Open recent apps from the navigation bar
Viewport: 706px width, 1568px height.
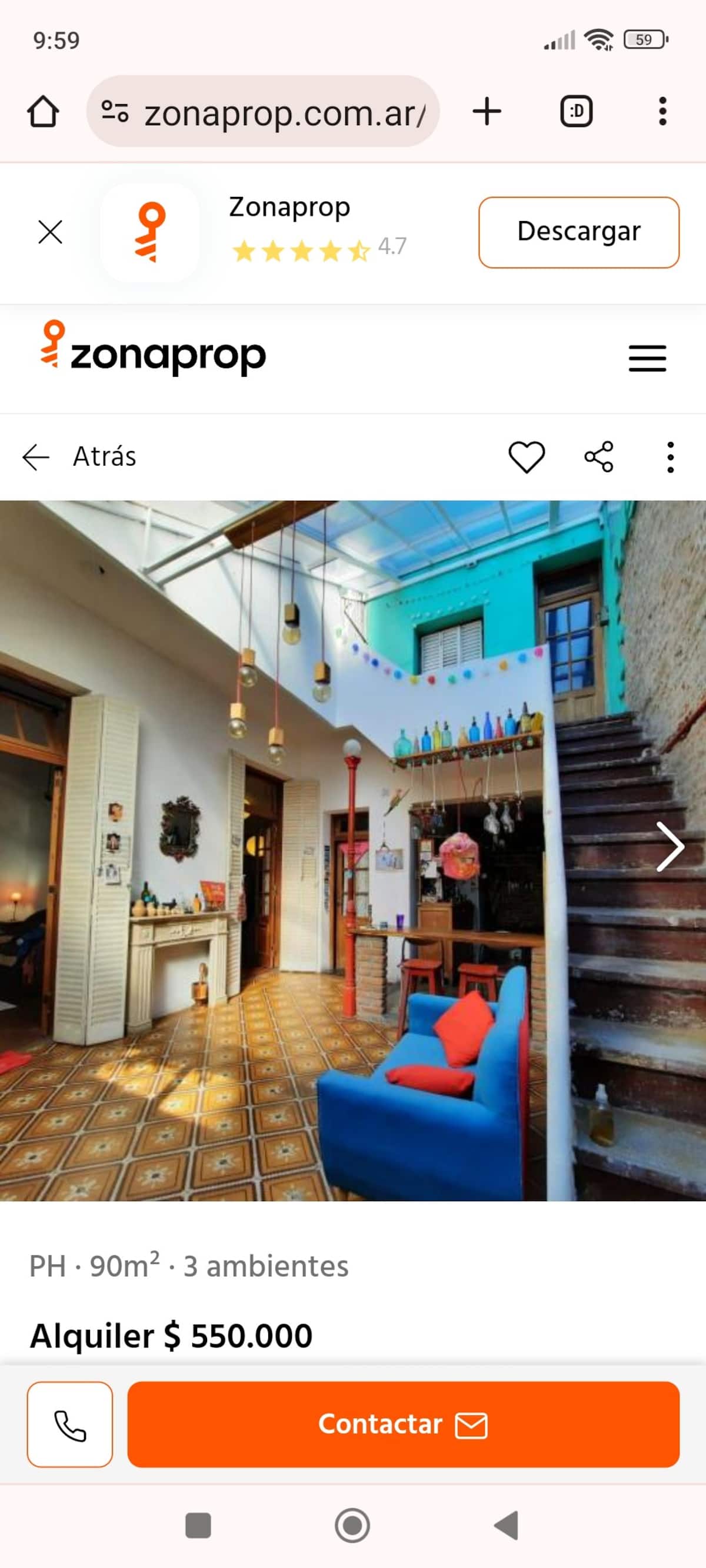pyautogui.click(x=198, y=1526)
